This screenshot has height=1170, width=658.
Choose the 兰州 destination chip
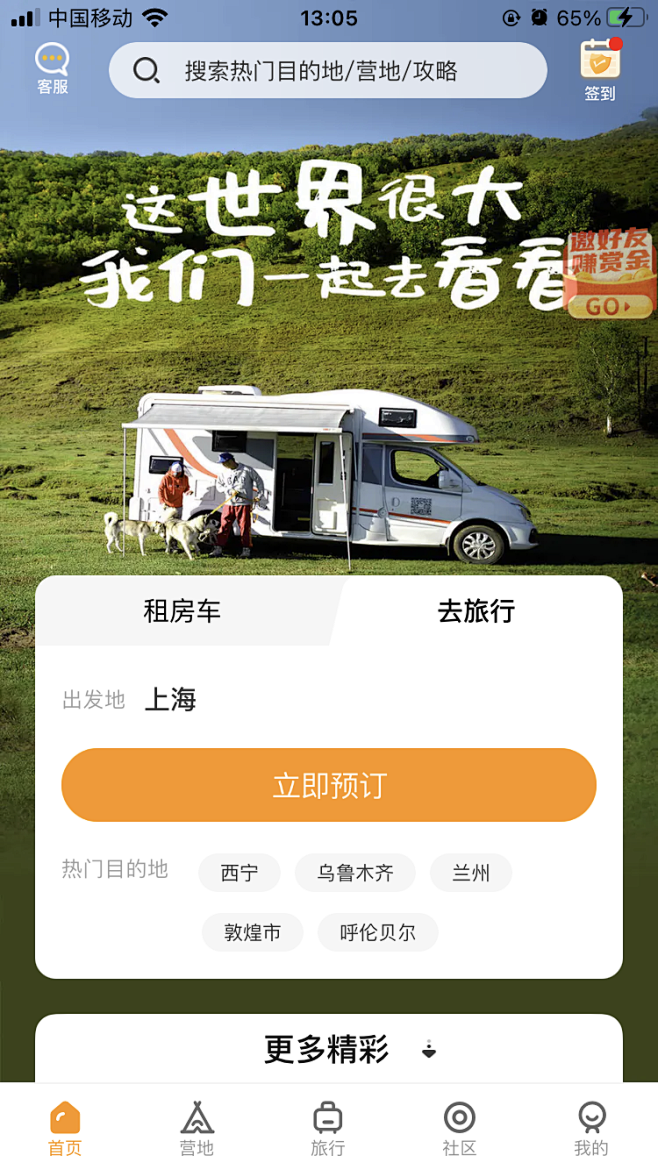[x=471, y=873]
